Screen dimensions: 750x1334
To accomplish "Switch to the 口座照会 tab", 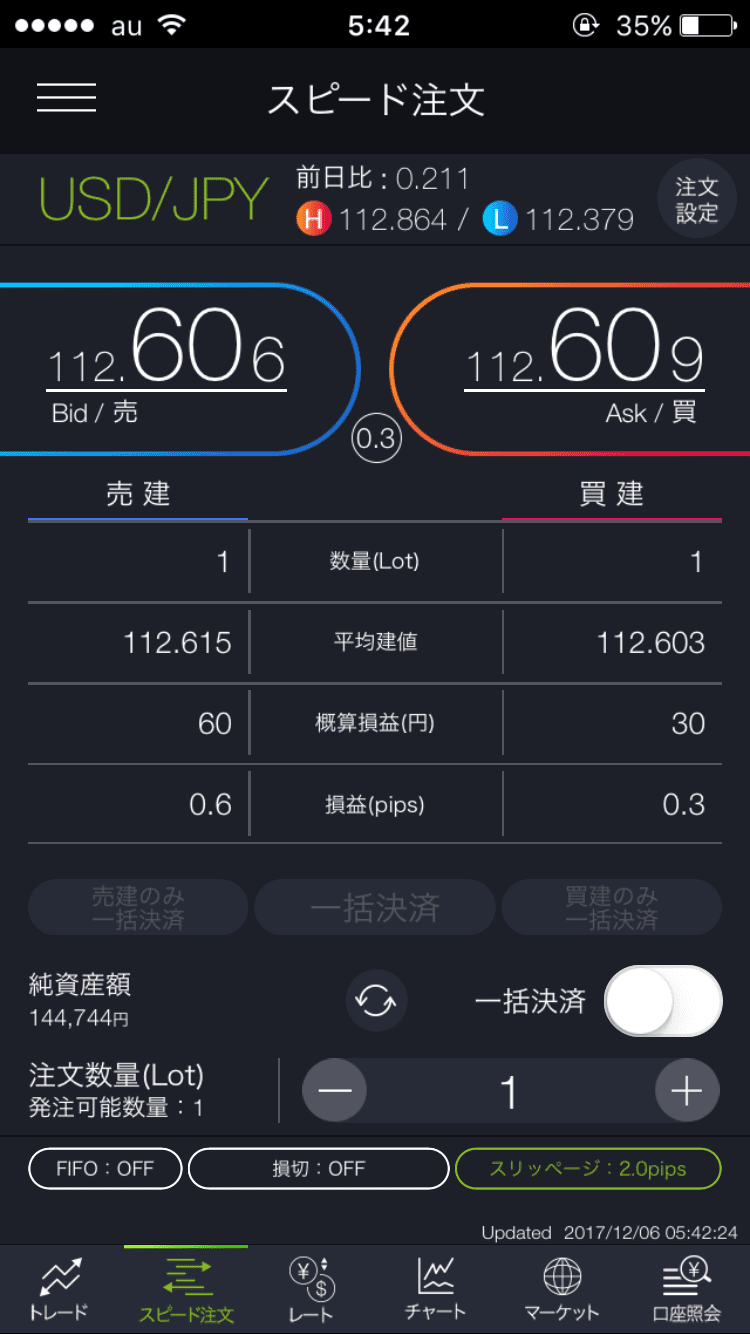I will click(686, 1290).
